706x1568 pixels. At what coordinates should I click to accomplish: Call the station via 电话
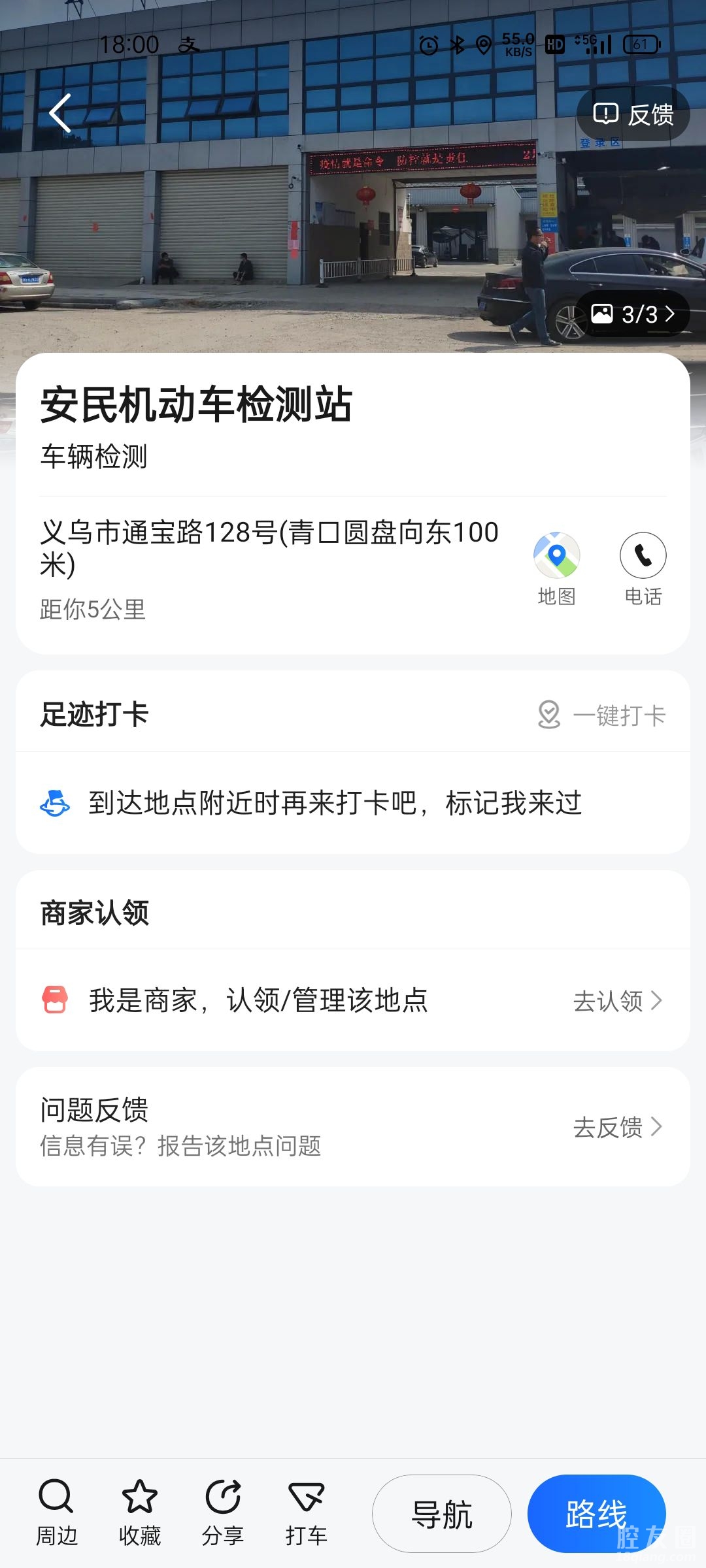(x=643, y=568)
